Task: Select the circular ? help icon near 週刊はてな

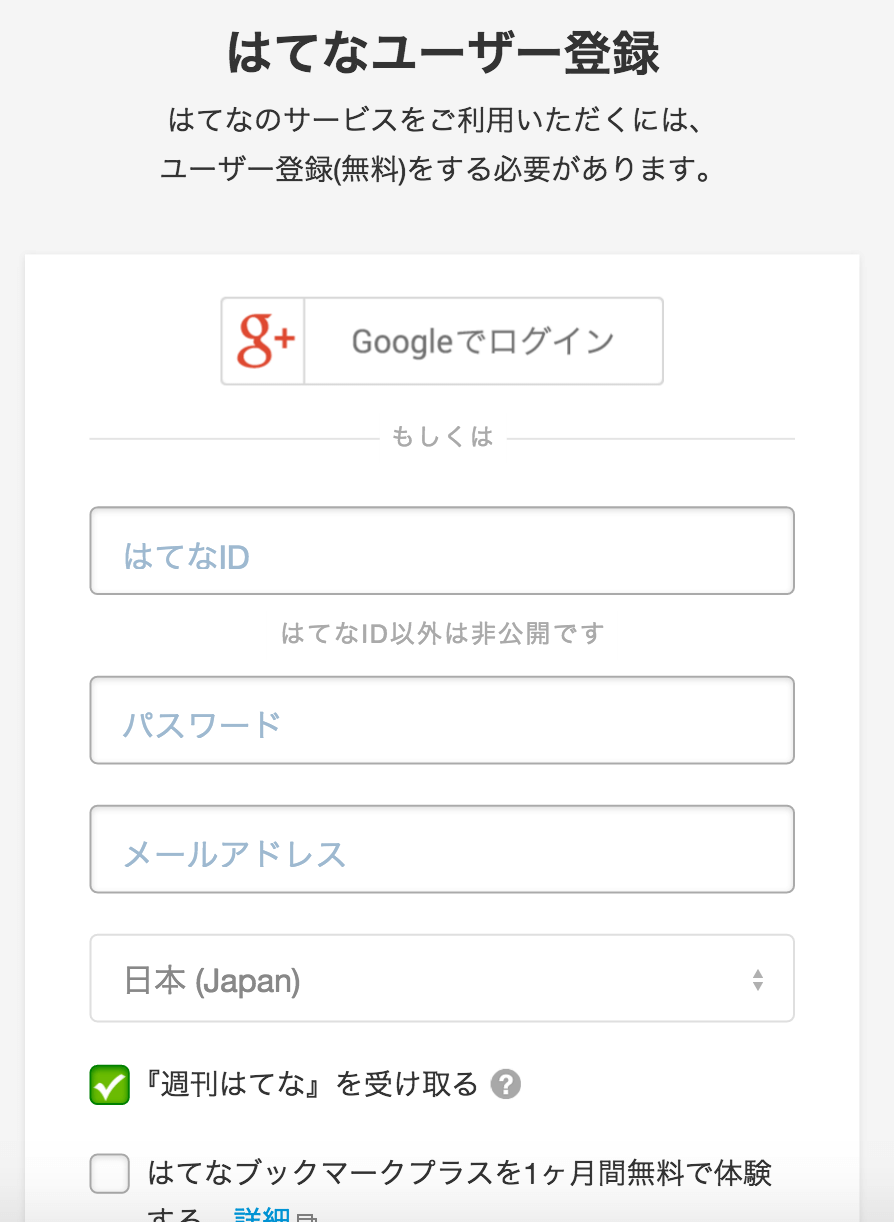Action: tap(508, 1083)
